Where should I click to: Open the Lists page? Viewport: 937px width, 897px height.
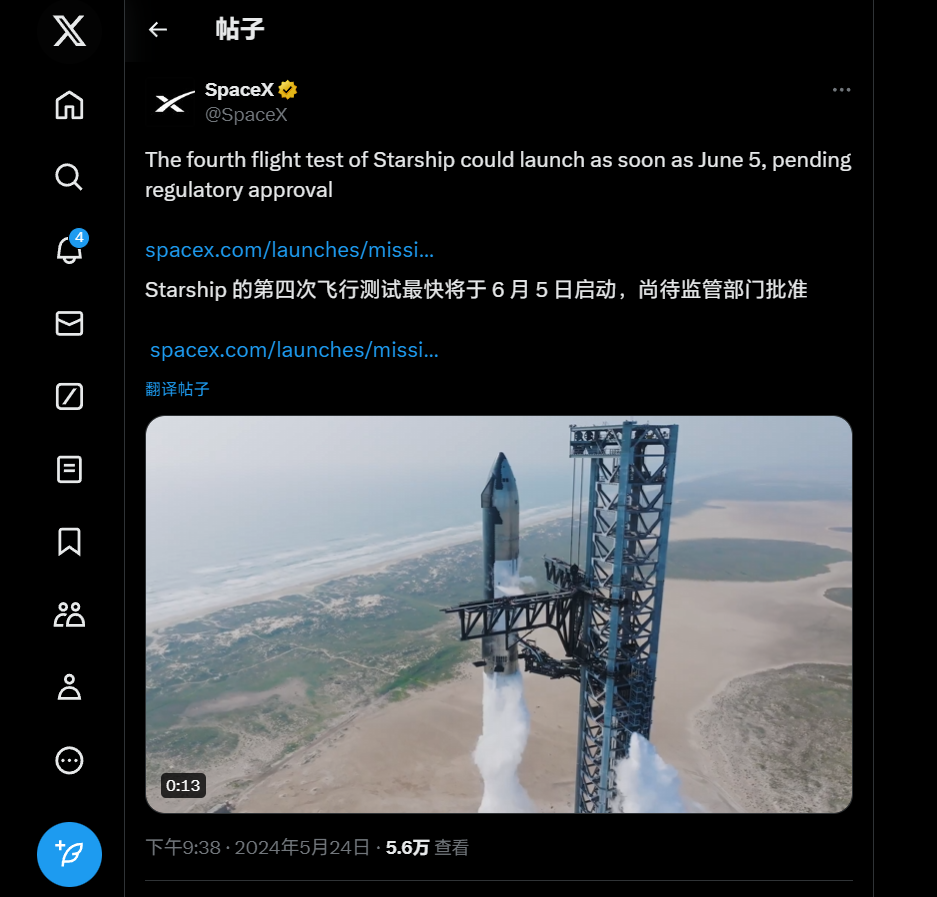pos(69,469)
